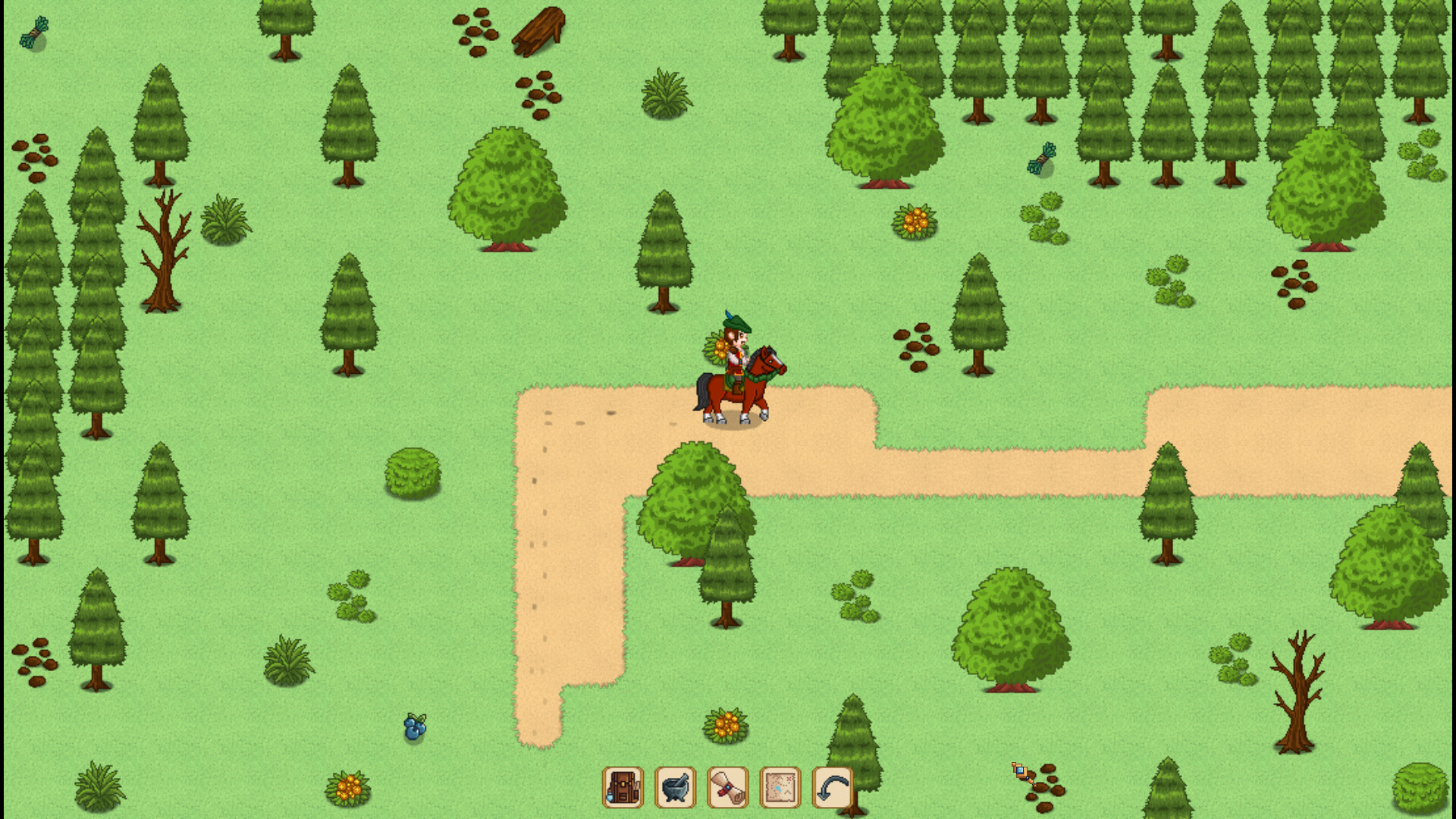Open the world map
This screenshot has height=819, width=1456.
point(780,787)
